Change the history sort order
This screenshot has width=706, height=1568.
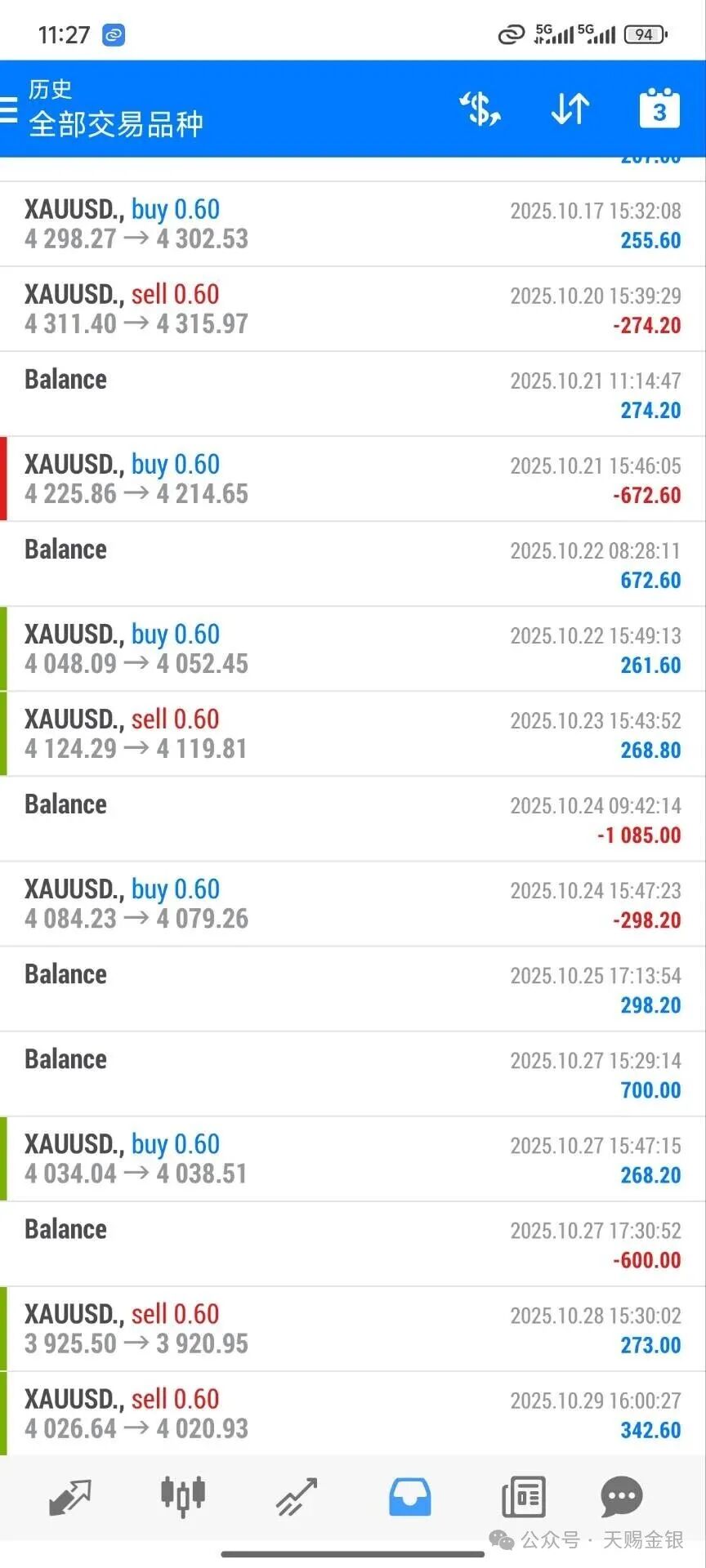570,109
